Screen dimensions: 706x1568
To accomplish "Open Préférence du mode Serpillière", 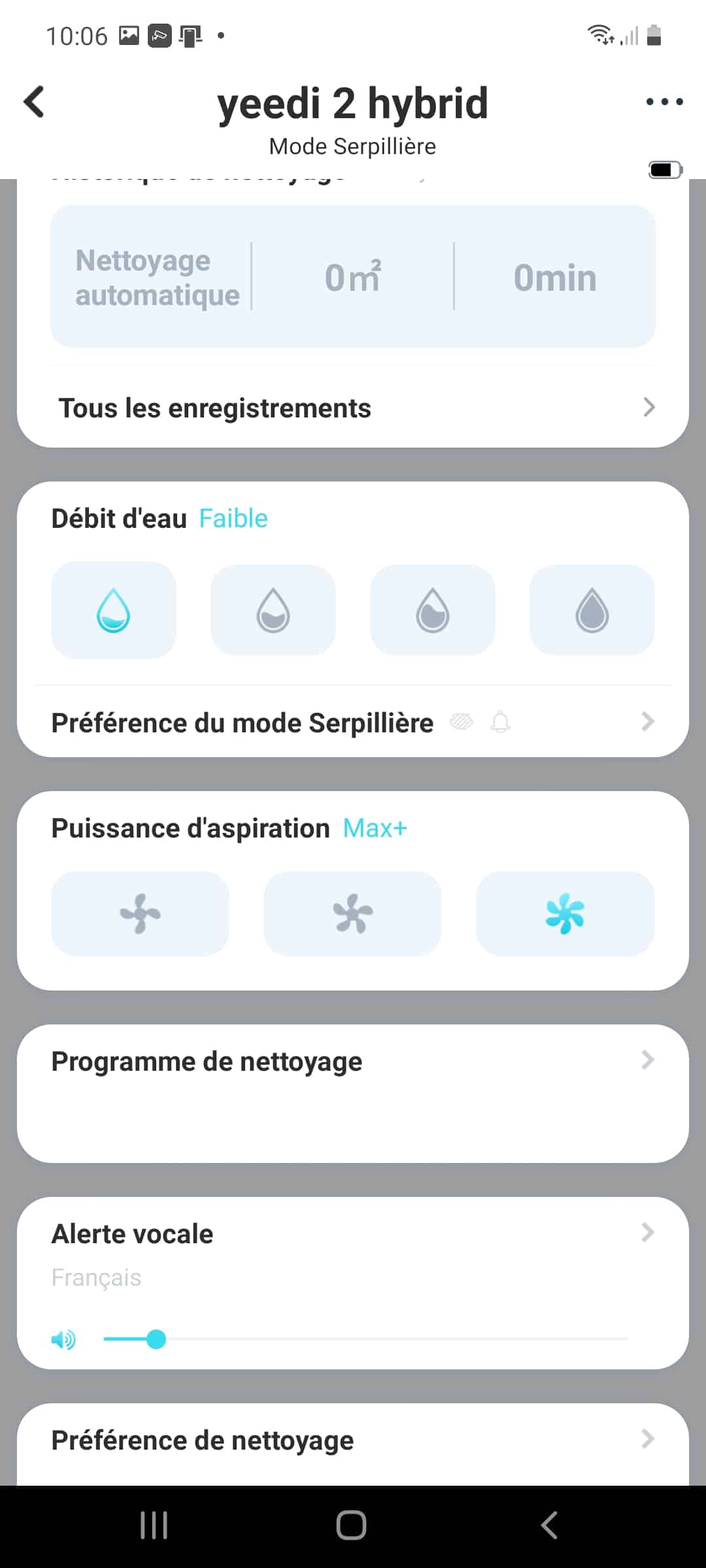I will click(x=353, y=723).
